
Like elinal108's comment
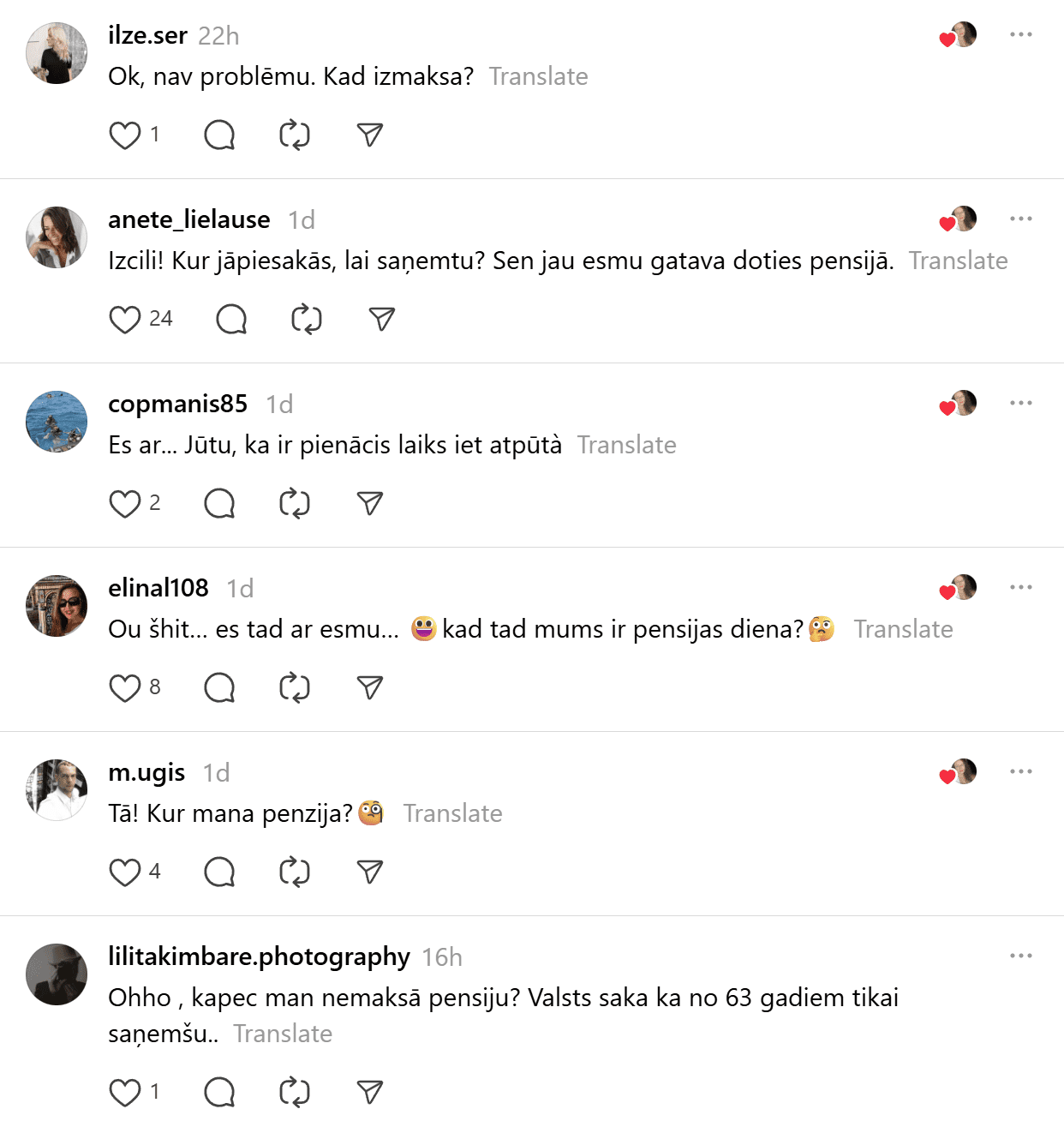pyautogui.click(x=125, y=688)
